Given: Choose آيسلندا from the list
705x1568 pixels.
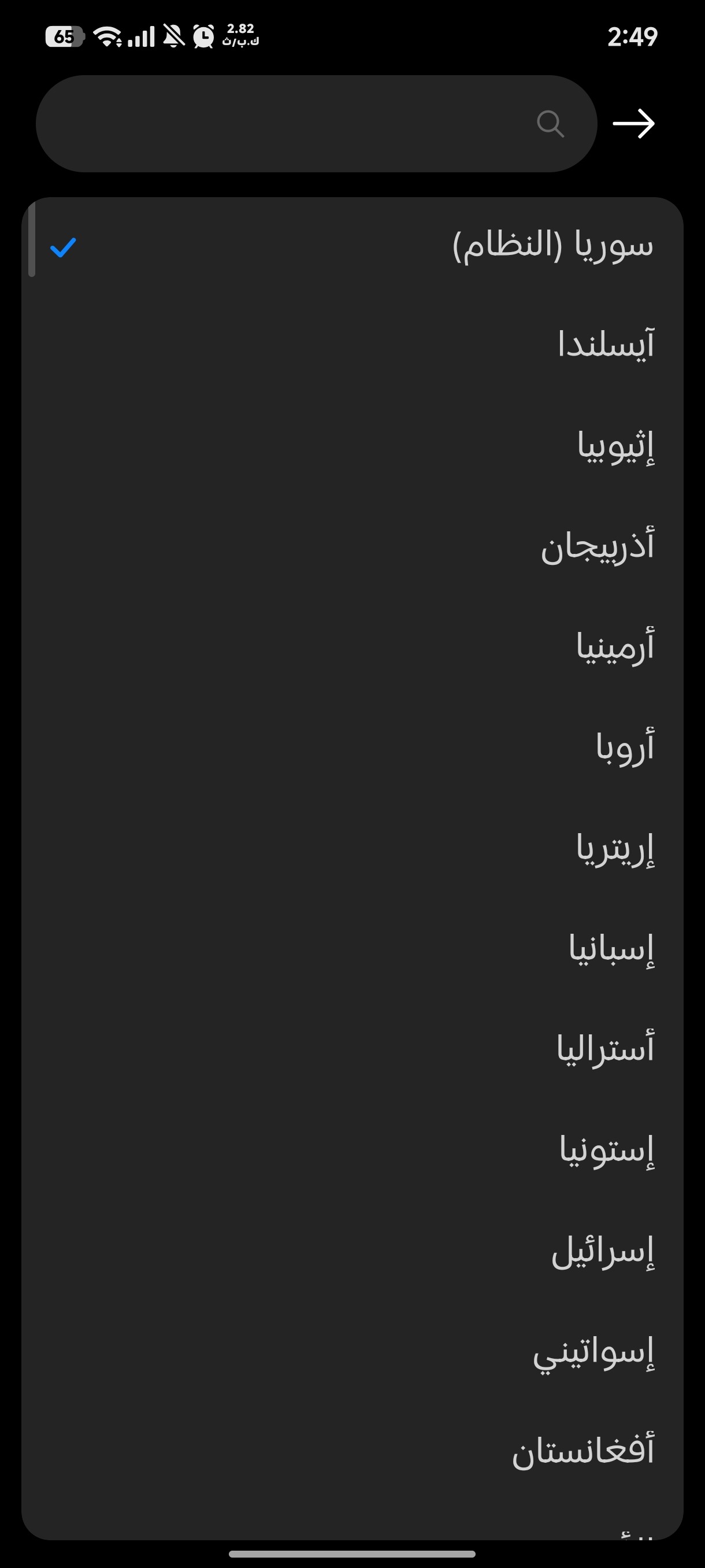Looking at the screenshot, I should (352, 344).
